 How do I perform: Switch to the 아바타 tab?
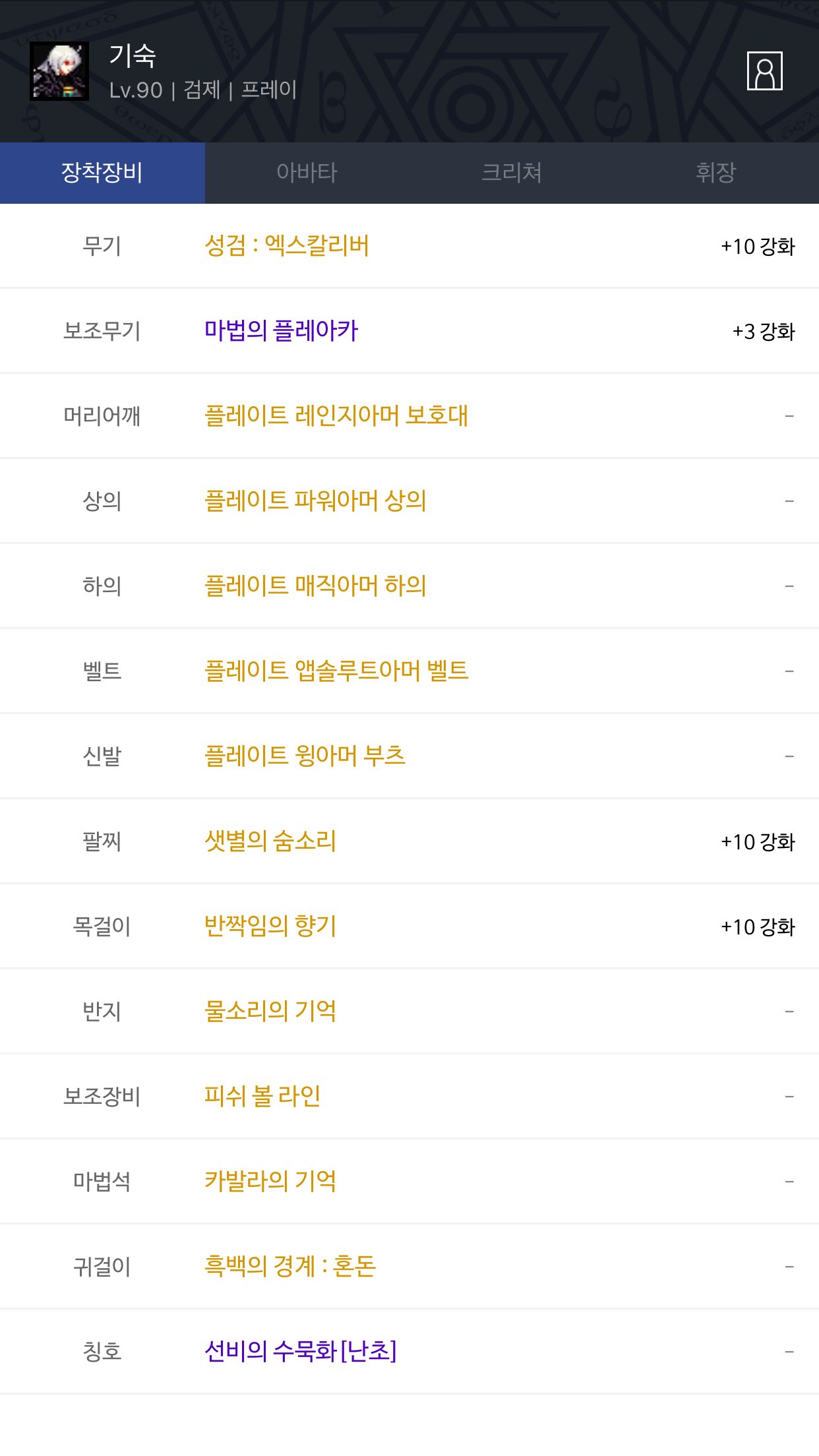(x=307, y=173)
